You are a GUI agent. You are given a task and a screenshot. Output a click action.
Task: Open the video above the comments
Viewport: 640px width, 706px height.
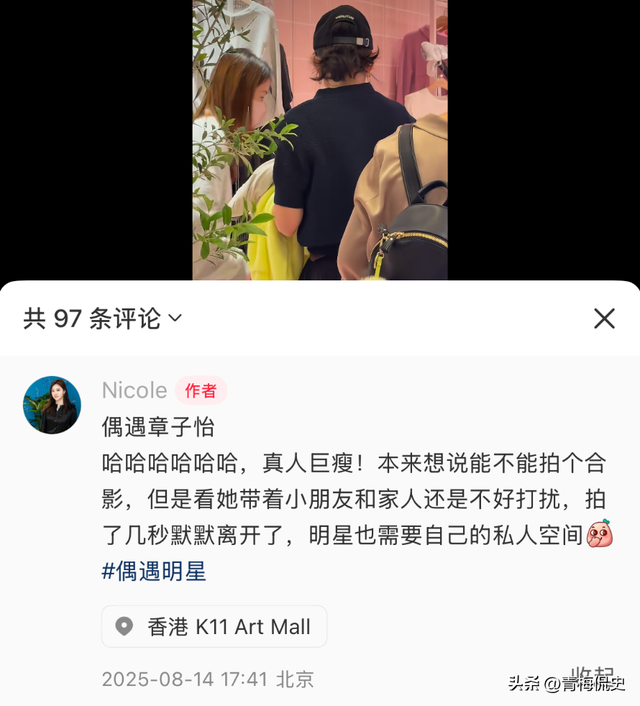(319, 140)
